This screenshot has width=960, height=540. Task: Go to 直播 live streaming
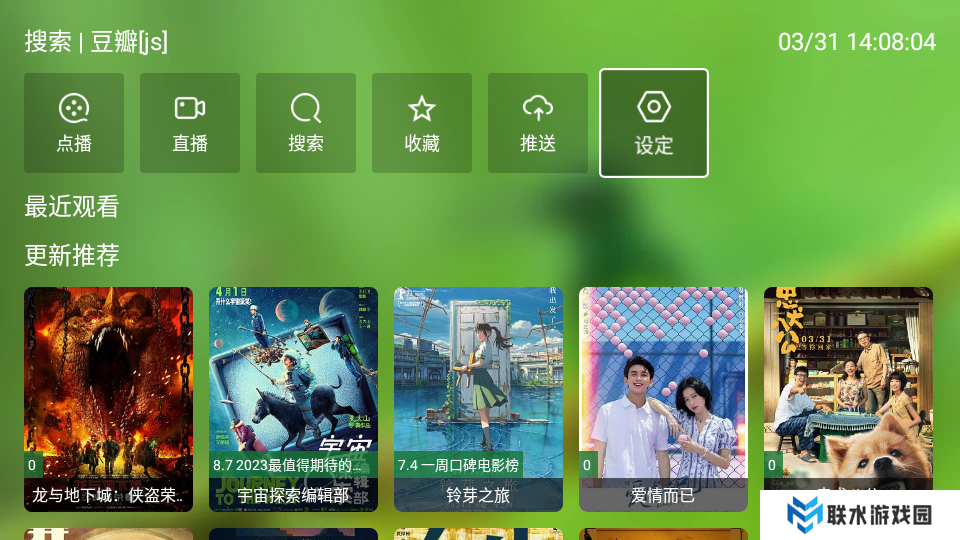tap(190, 123)
